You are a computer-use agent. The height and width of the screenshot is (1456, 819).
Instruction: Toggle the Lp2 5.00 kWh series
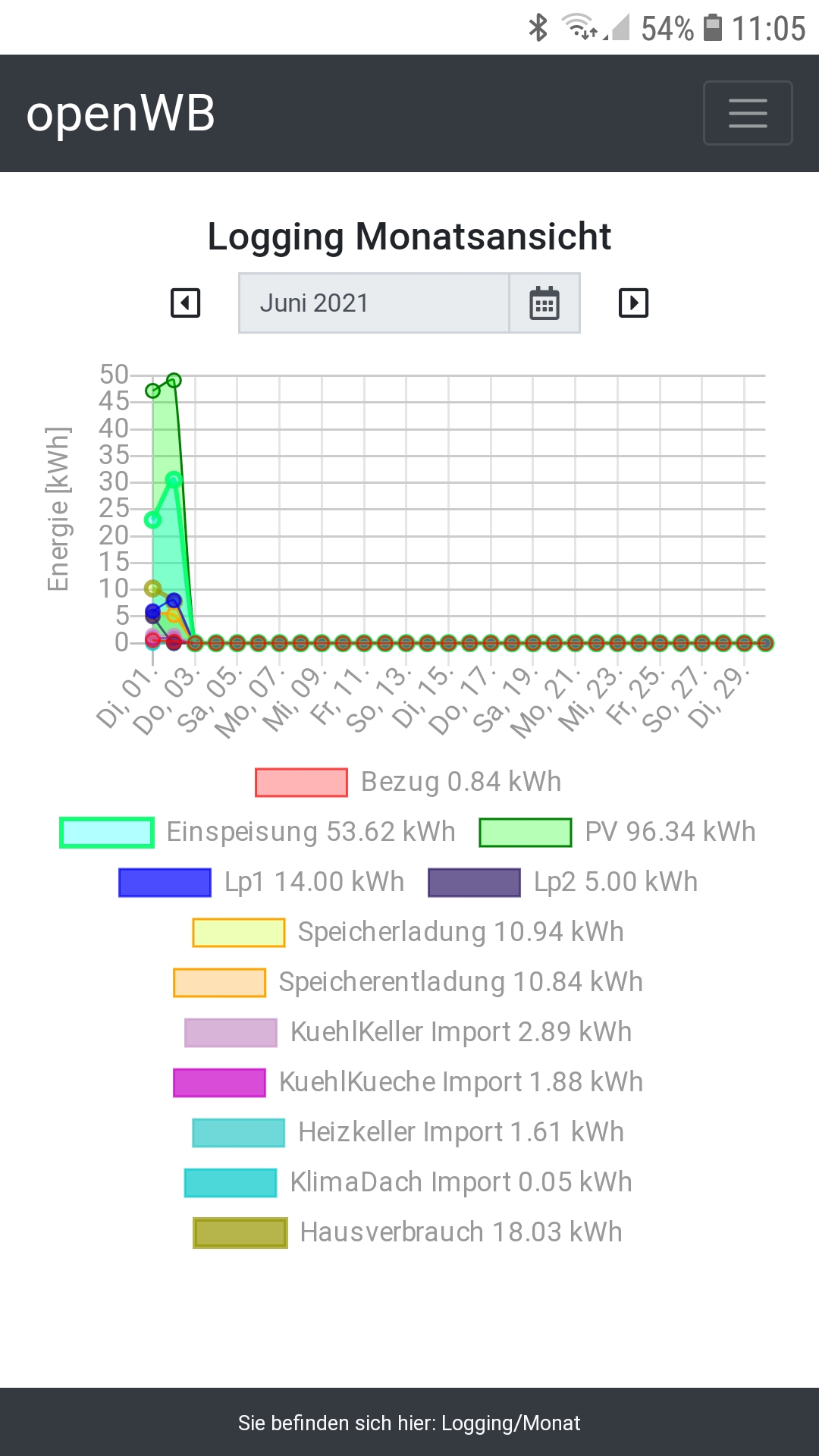(563, 882)
